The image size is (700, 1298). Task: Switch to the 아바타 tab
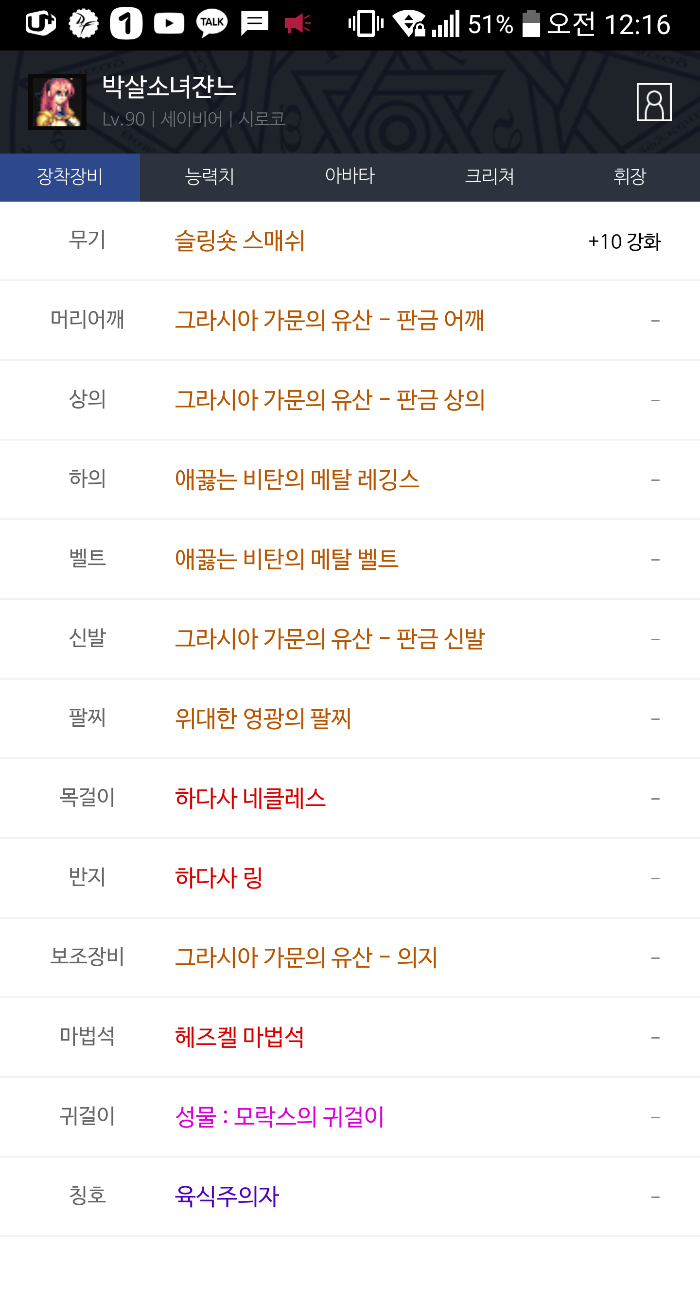pyautogui.click(x=350, y=177)
